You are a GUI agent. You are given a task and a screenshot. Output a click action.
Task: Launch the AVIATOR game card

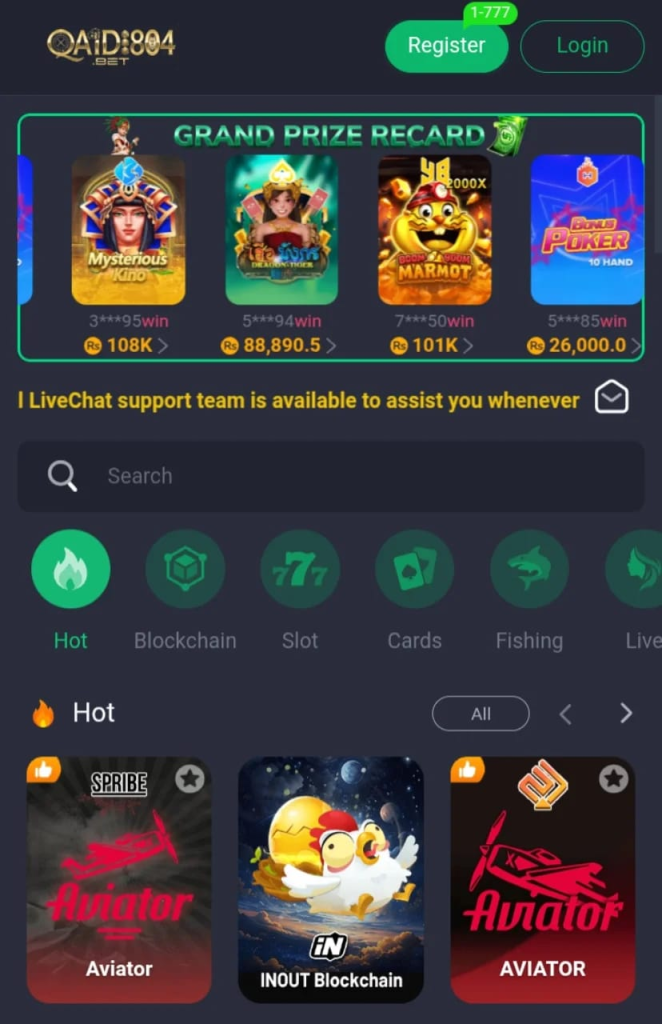click(x=543, y=880)
